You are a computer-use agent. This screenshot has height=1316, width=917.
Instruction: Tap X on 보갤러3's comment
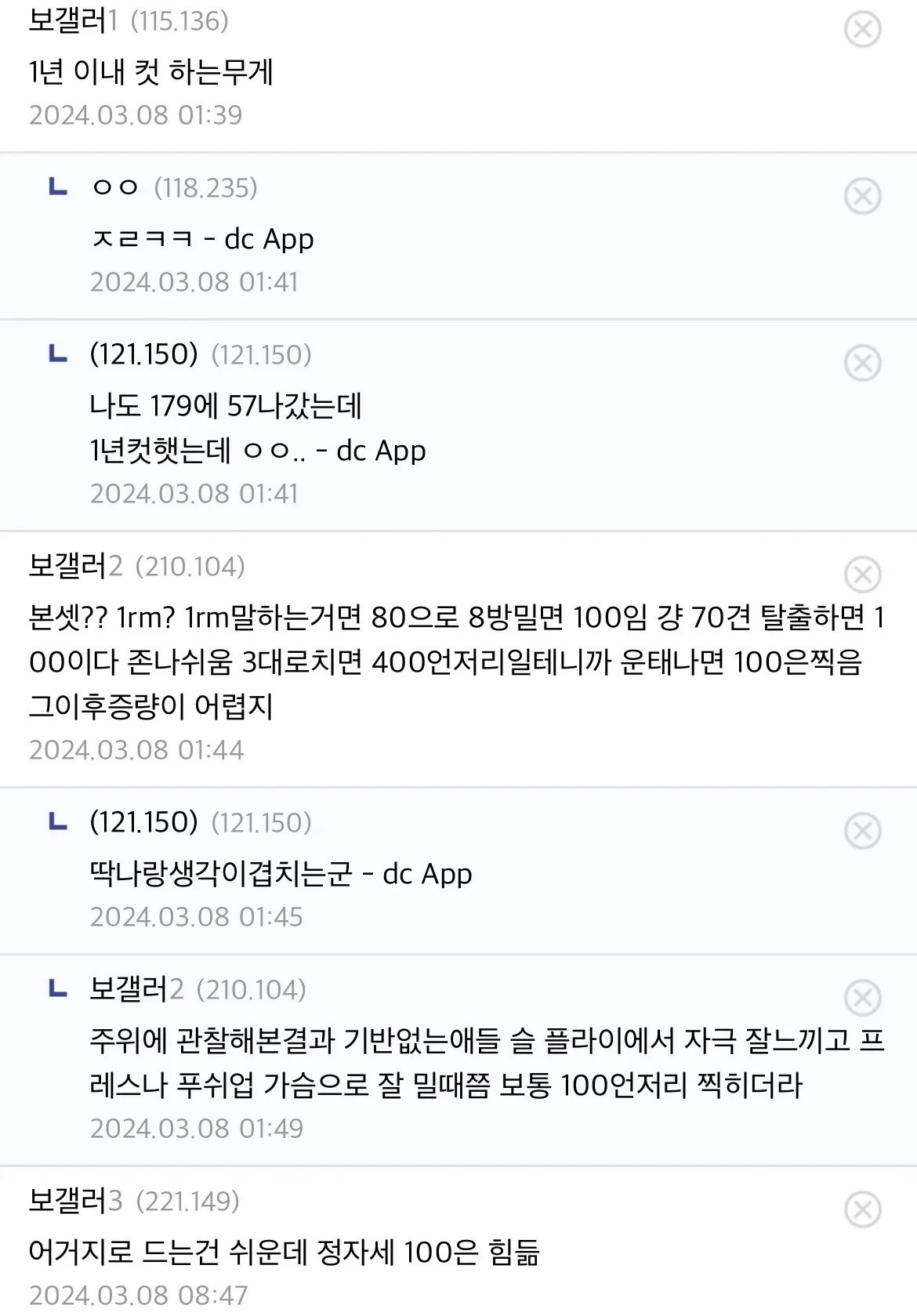tap(863, 1209)
